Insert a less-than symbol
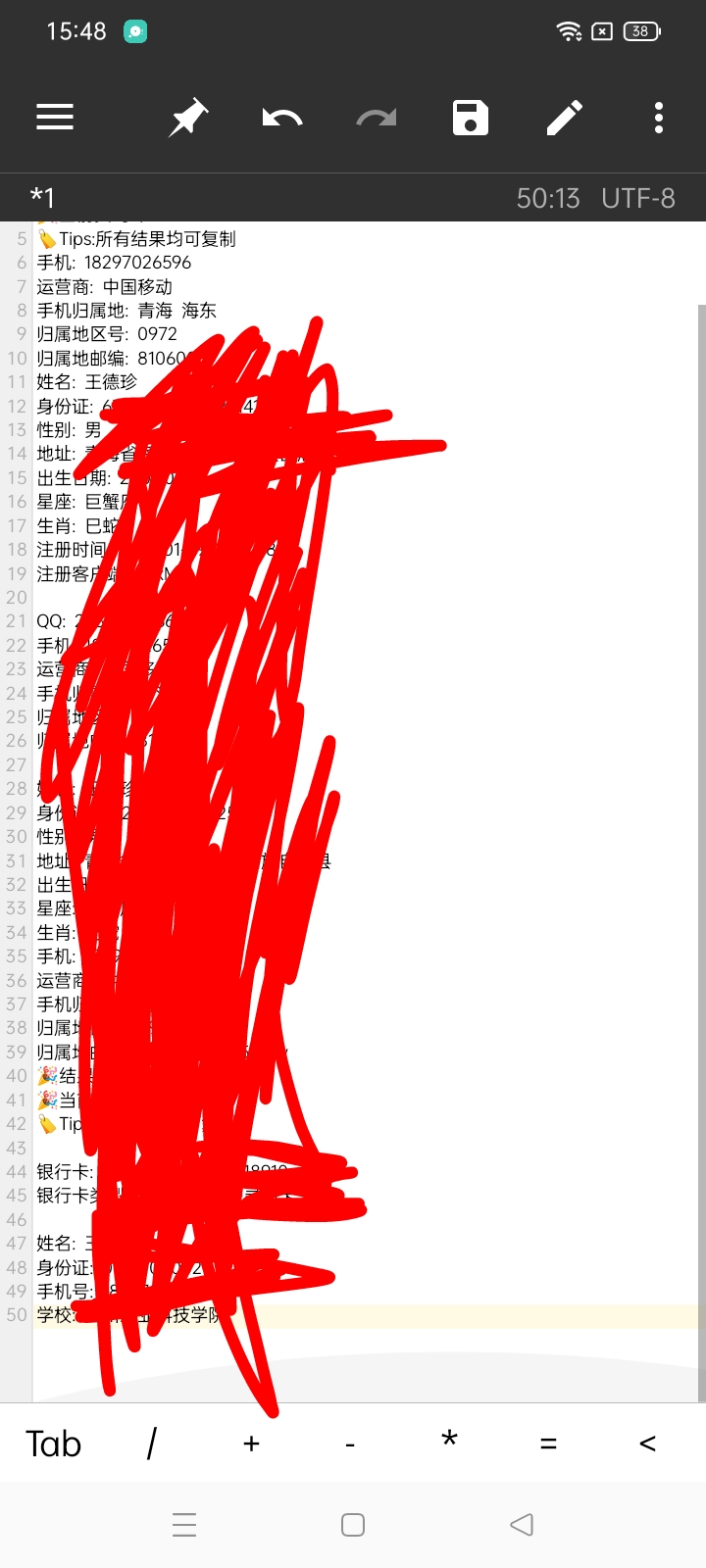Viewport: 706px width, 1568px height. (647, 1444)
